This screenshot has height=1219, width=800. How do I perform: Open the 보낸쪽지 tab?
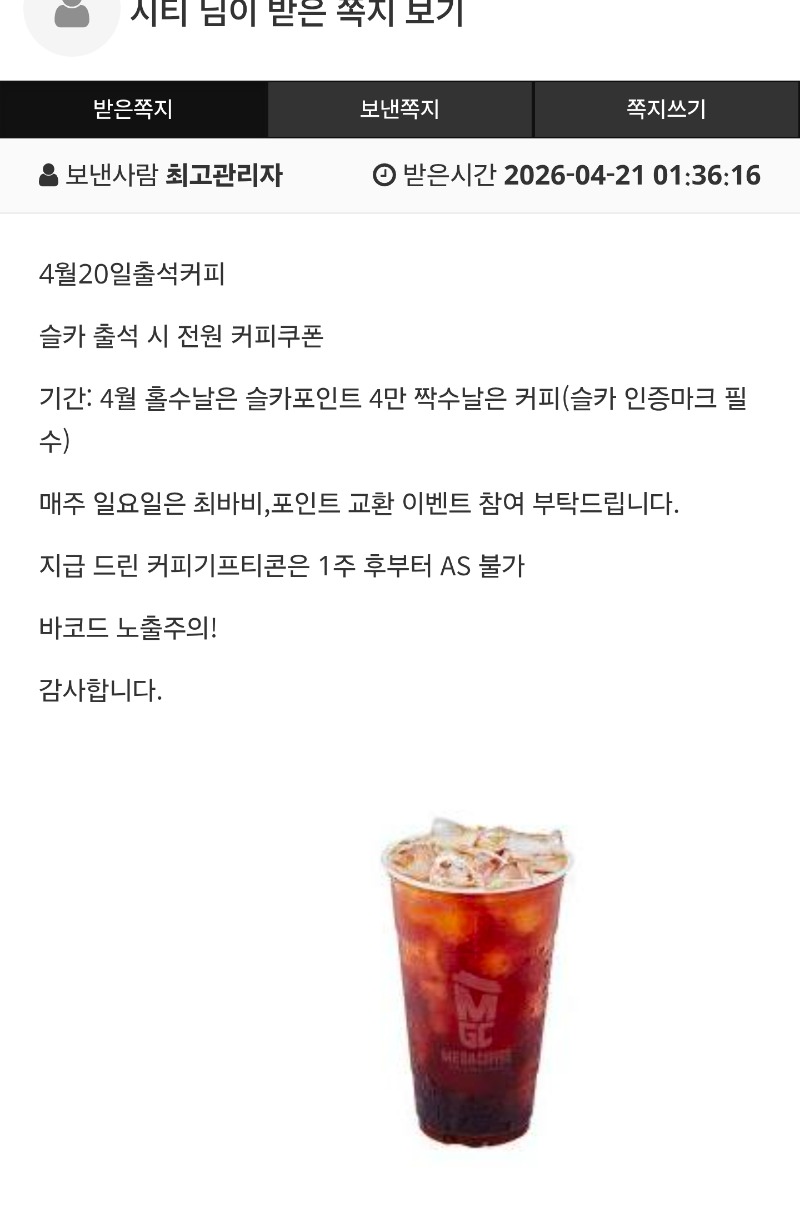coord(400,109)
